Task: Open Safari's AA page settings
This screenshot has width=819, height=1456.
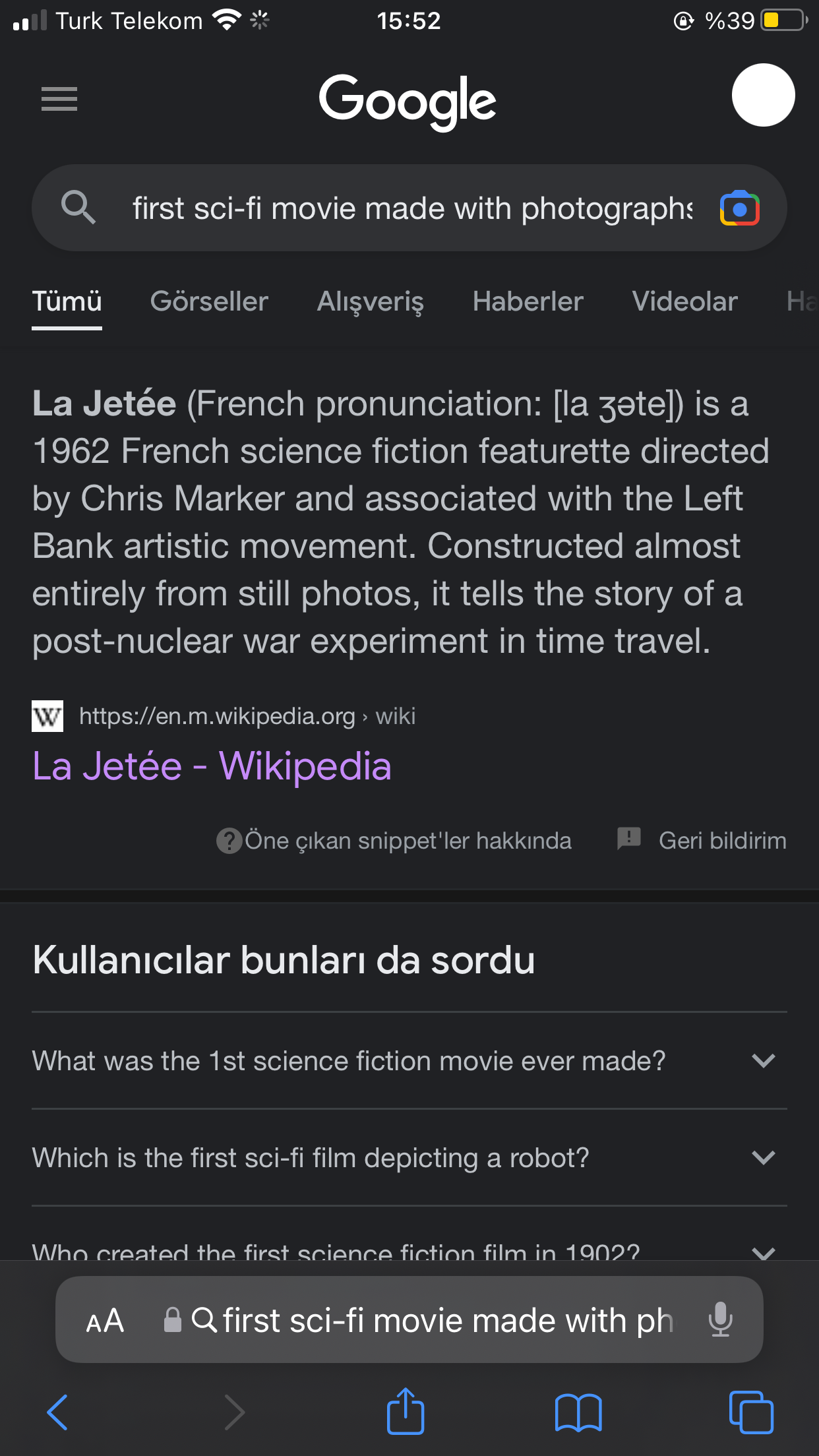Action: click(x=106, y=1321)
